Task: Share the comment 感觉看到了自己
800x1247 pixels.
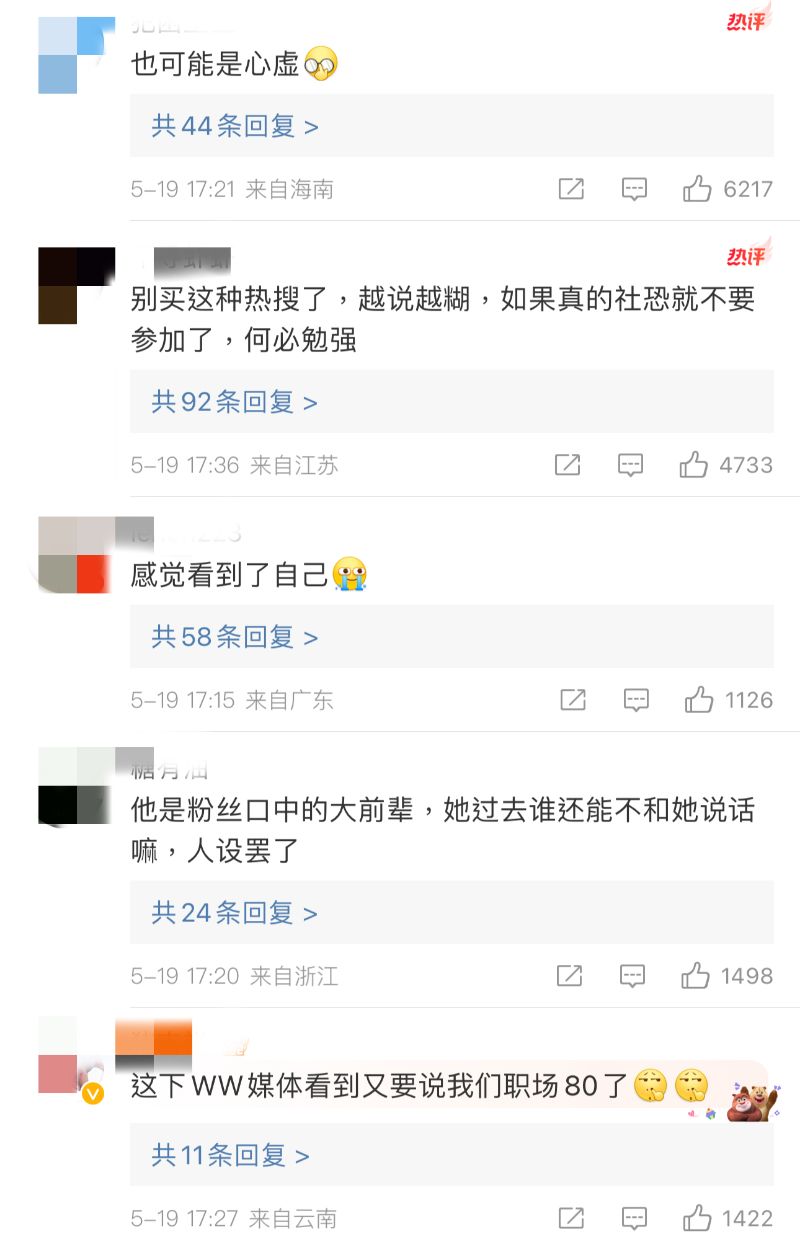Action: point(573,700)
